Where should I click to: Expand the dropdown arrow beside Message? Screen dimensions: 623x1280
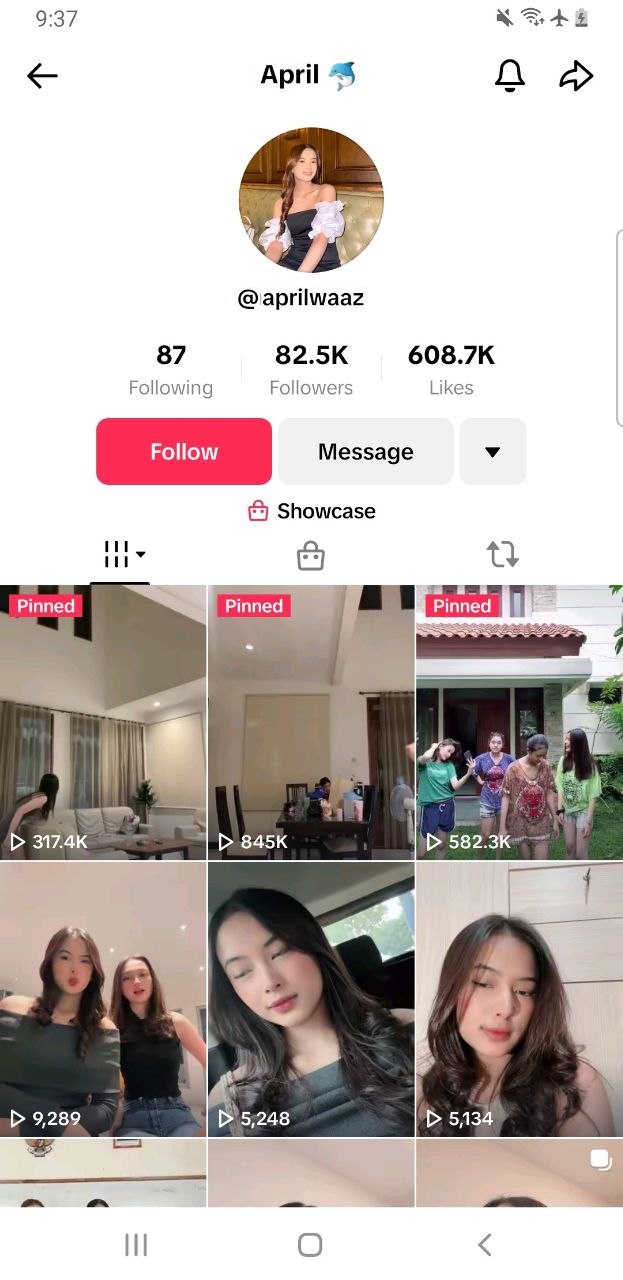(493, 452)
